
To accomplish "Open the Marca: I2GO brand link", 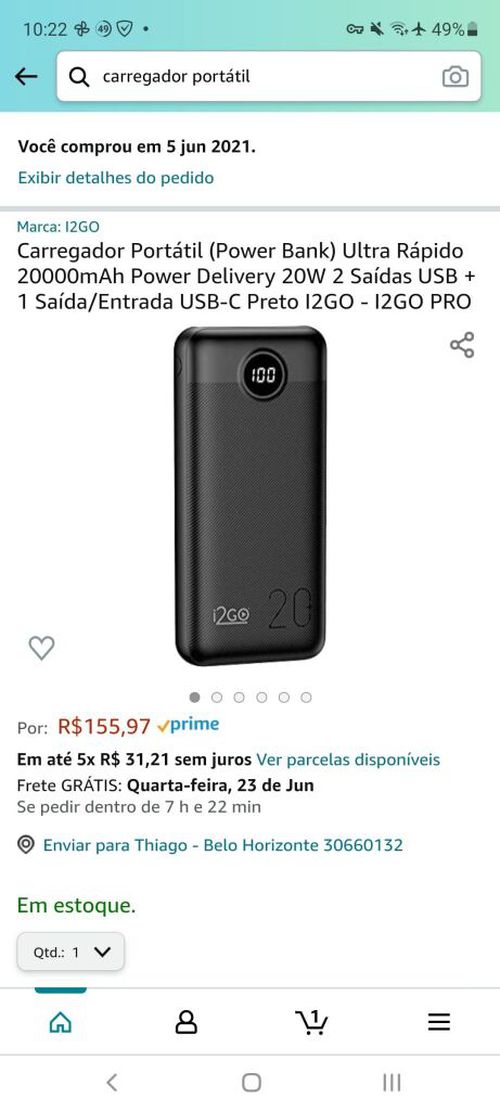I will [58, 227].
